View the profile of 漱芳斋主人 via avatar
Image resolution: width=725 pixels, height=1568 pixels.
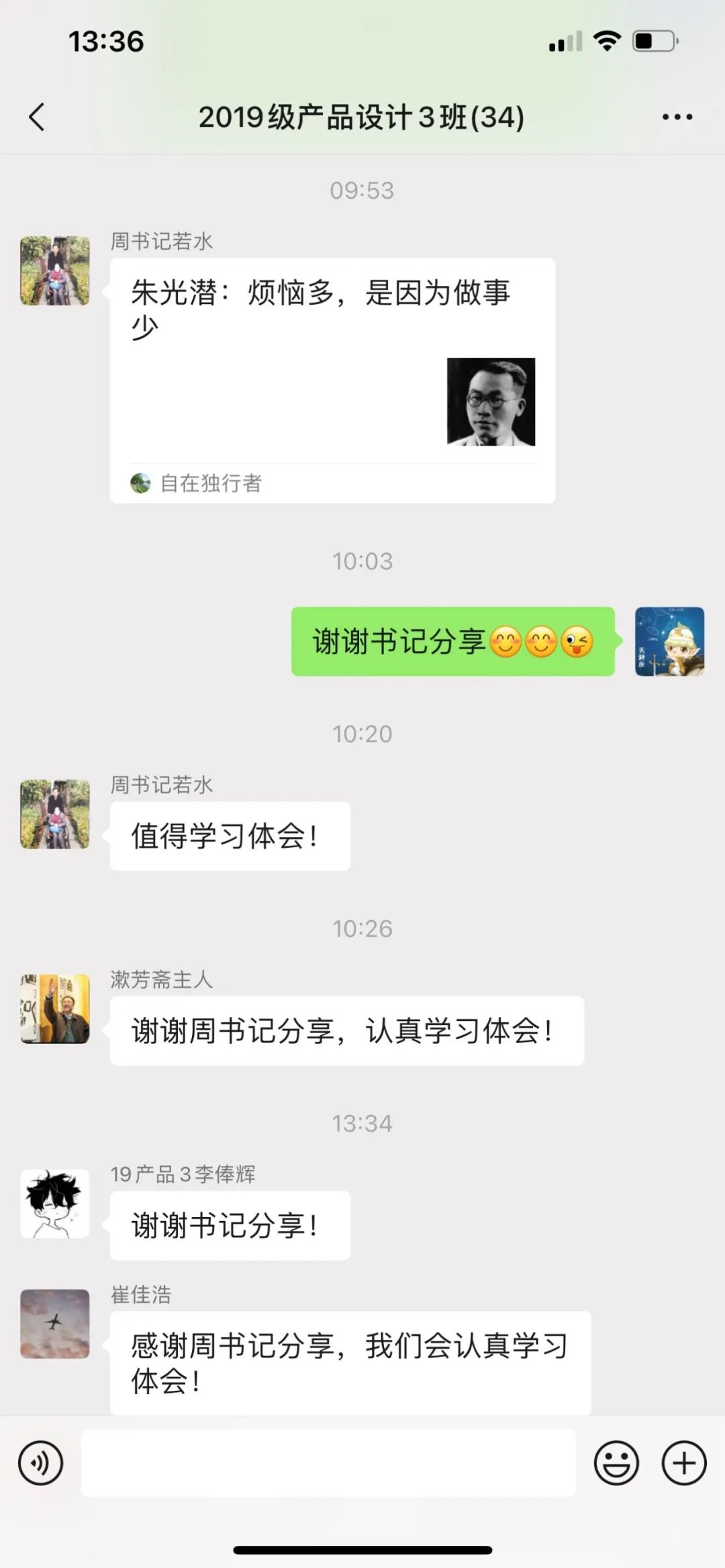pos(55,1009)
